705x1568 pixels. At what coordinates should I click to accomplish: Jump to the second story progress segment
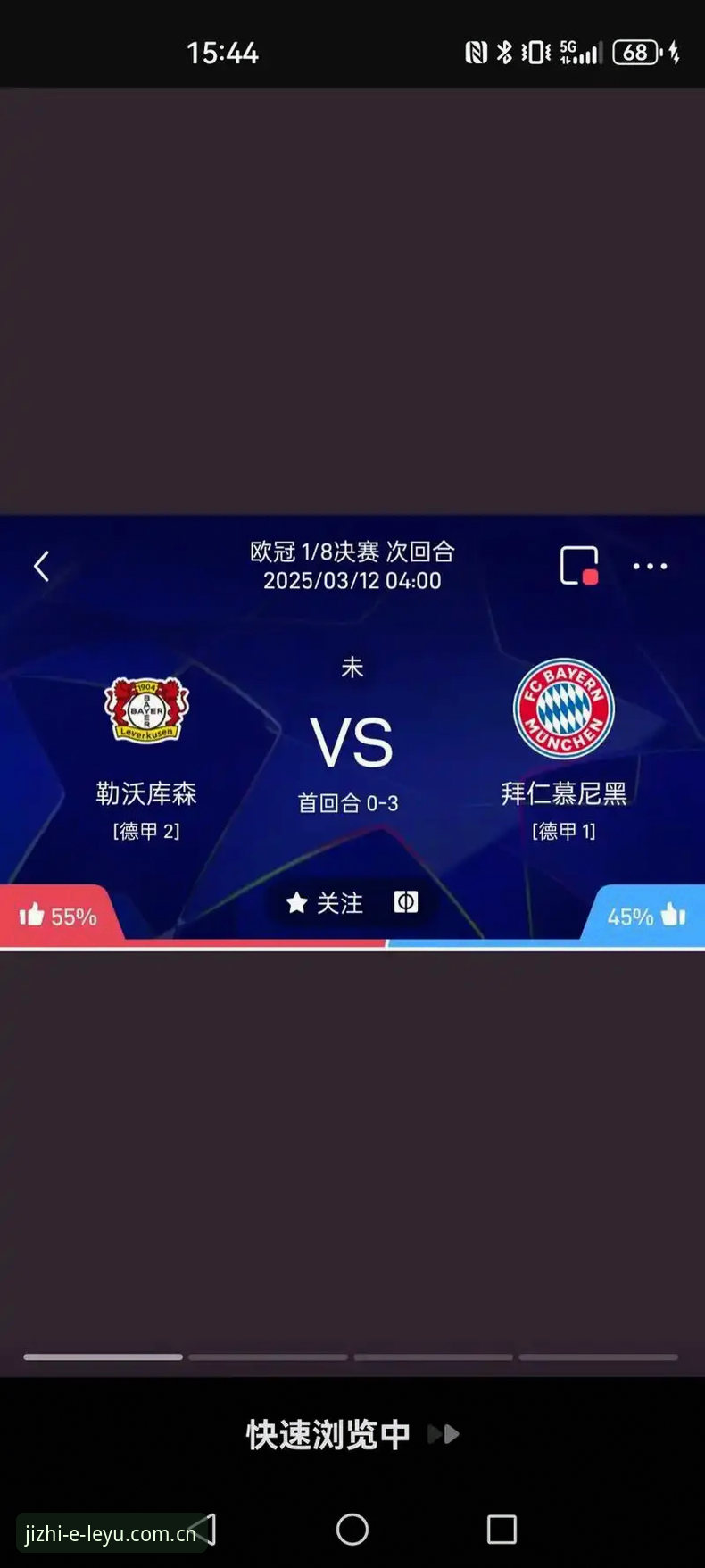[x=268, y=1356]
